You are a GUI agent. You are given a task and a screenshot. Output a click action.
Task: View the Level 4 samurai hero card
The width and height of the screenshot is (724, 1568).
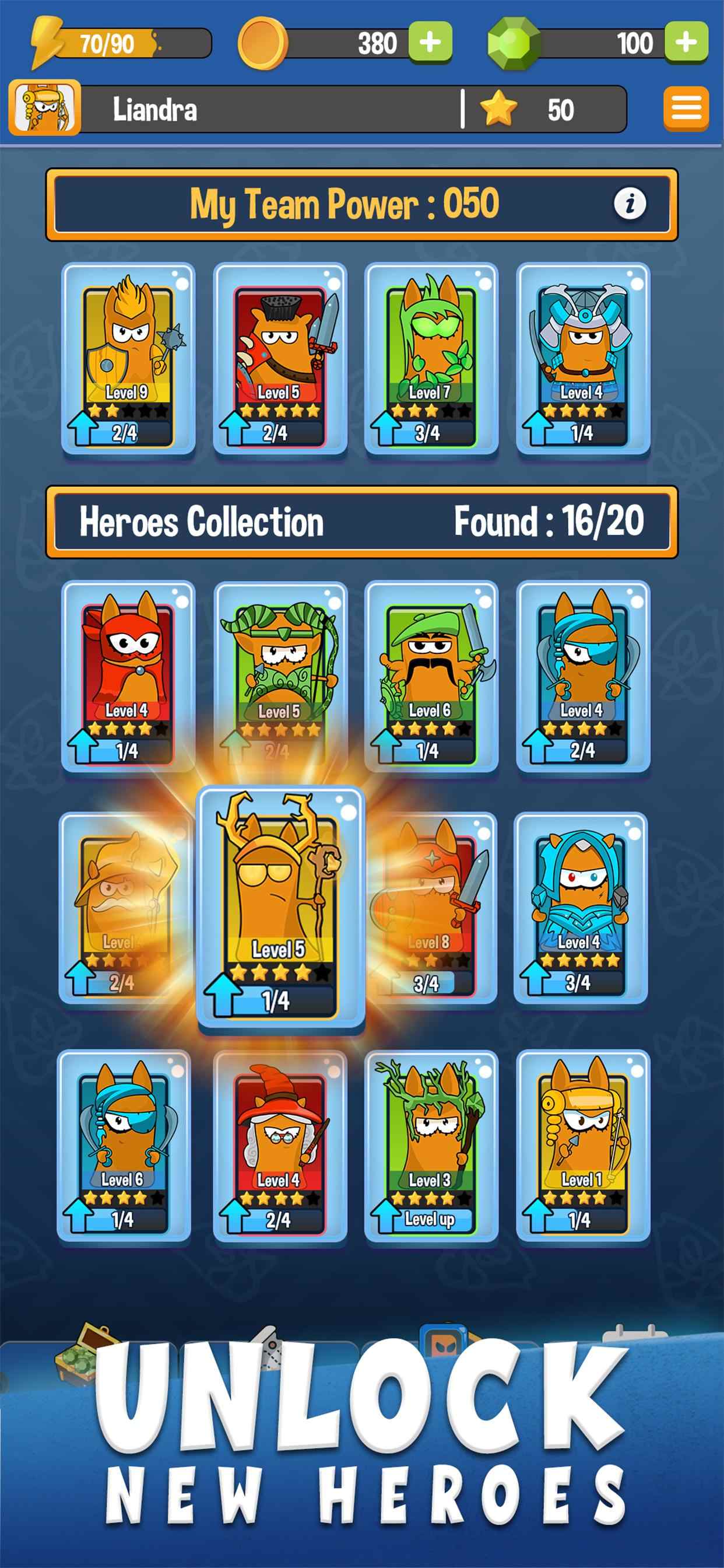click(x=582, y=359)
